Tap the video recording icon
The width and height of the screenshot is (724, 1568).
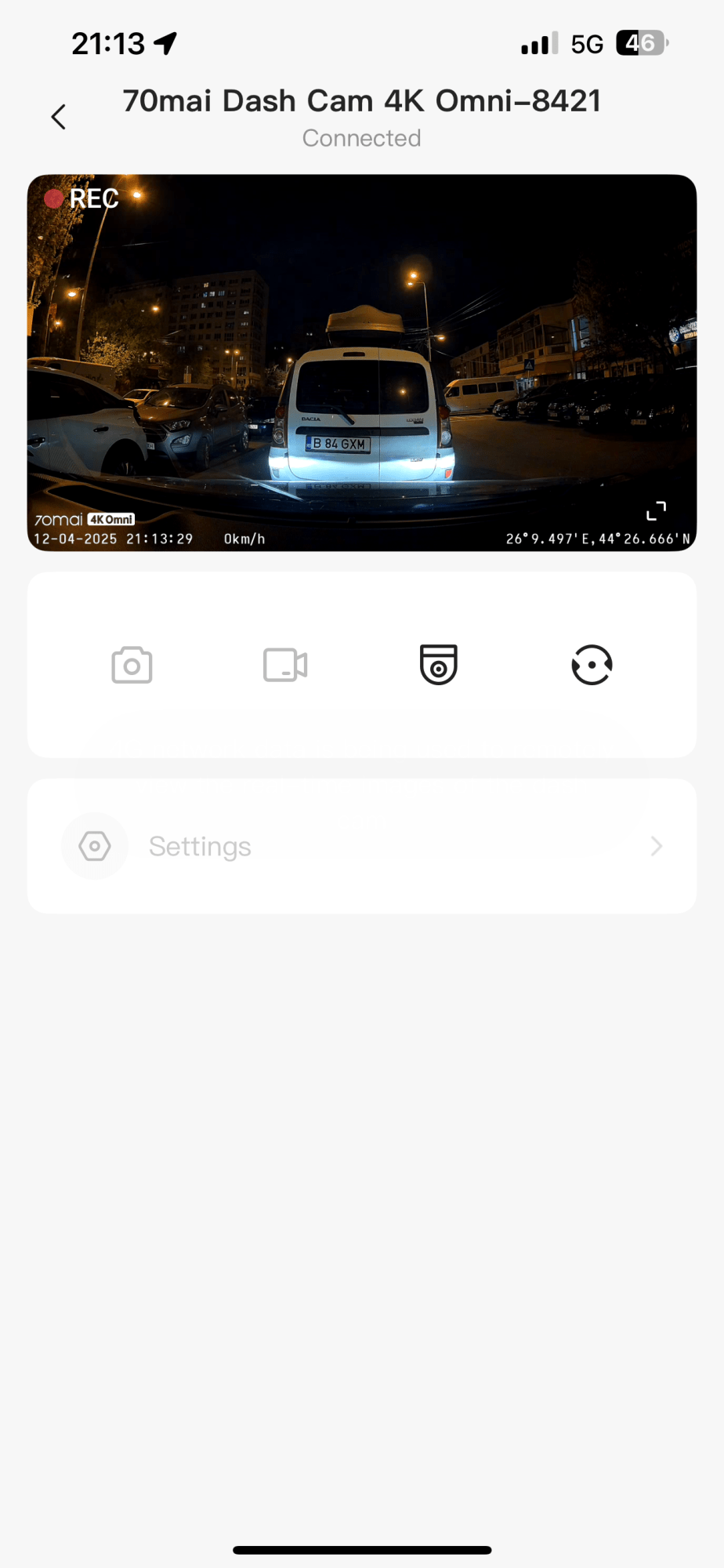click(x=285, y=666)
